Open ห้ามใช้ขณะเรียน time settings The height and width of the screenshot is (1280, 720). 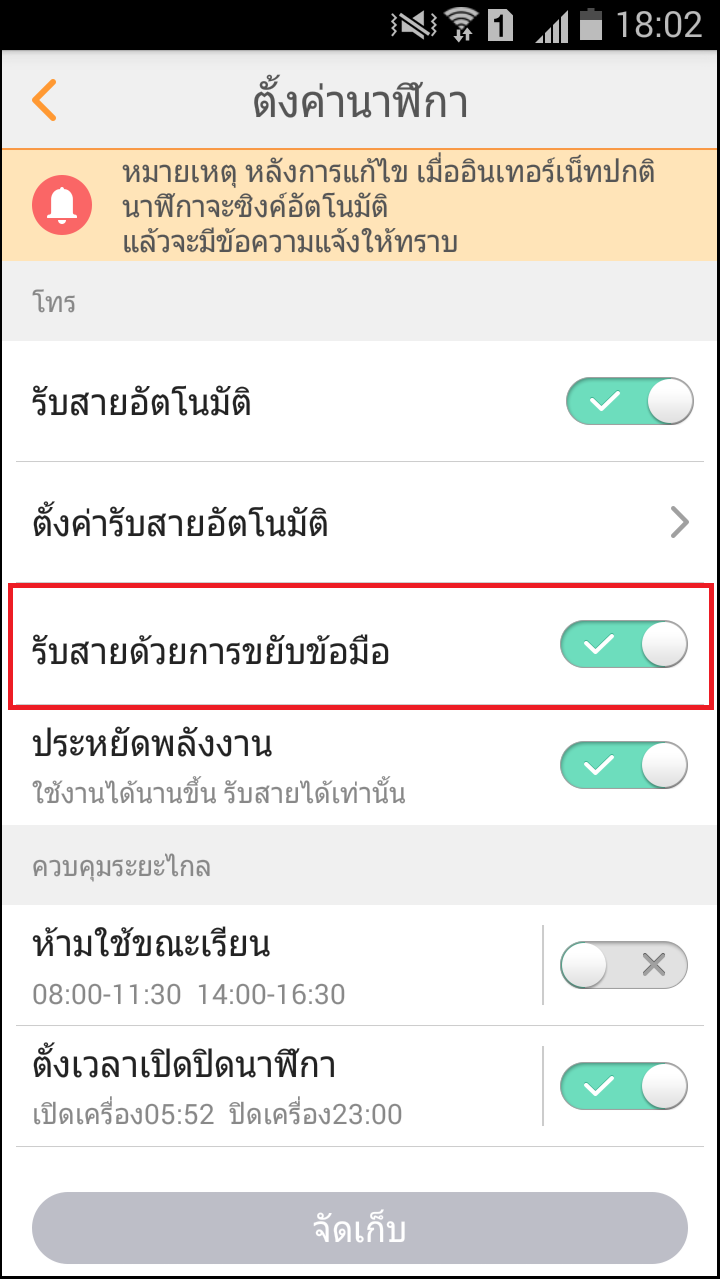click(x=270, y=966)
